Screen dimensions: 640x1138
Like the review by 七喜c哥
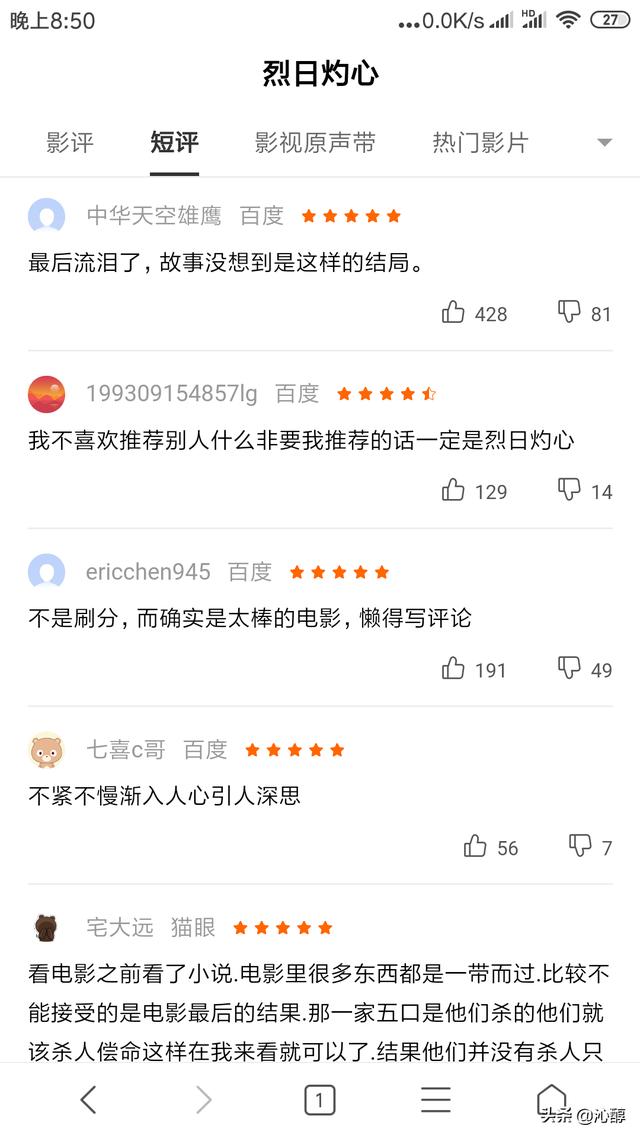point(476,847)
